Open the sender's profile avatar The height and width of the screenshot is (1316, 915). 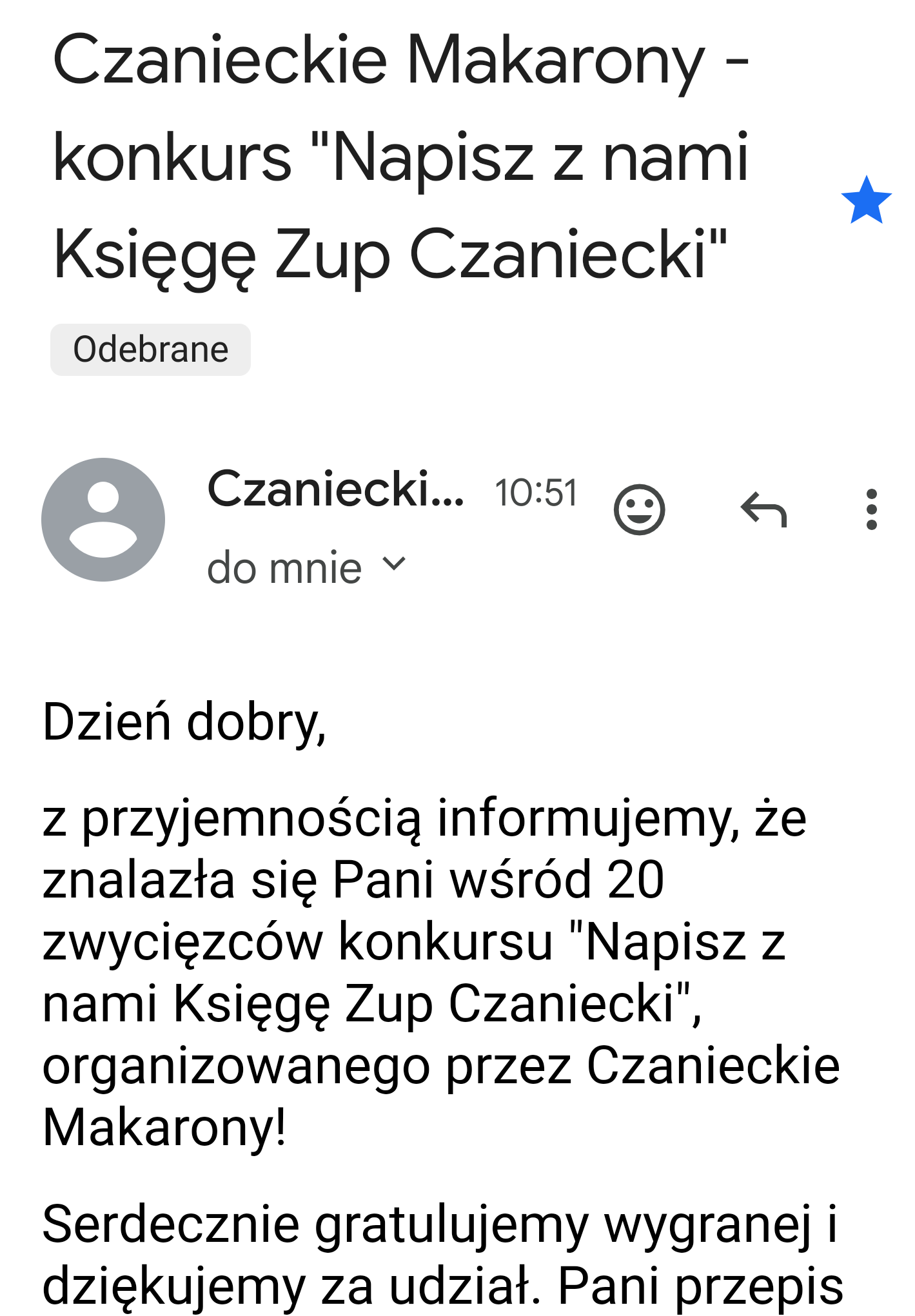[x=103, y=520]
